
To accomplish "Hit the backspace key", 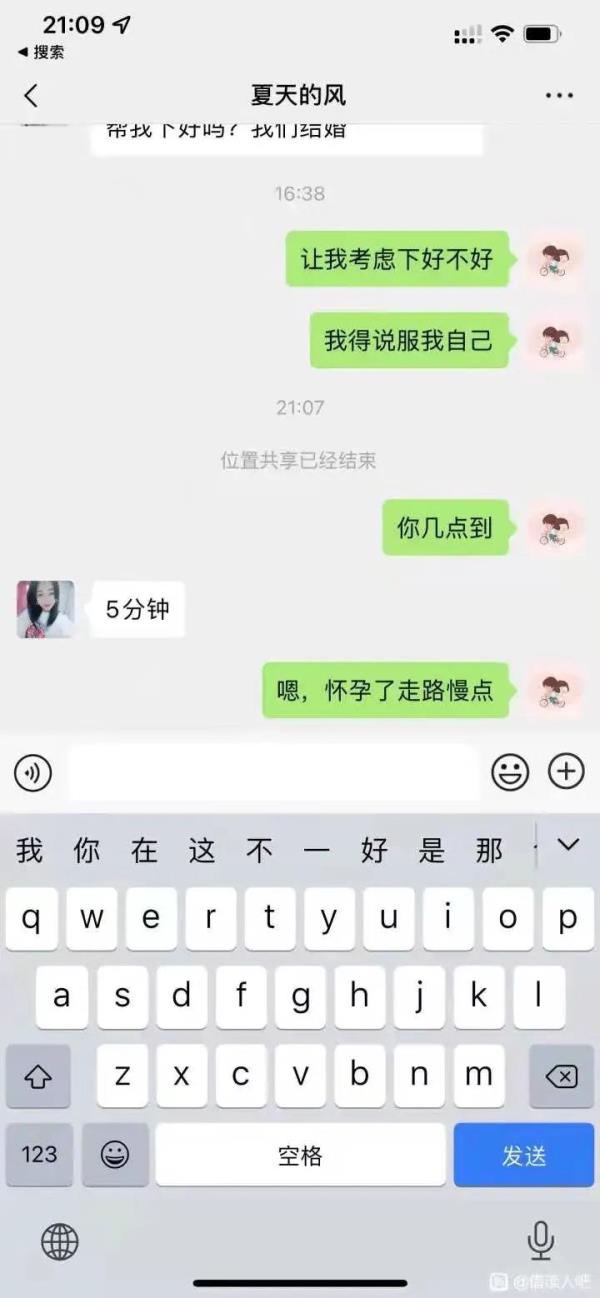I will point(561,1076).
